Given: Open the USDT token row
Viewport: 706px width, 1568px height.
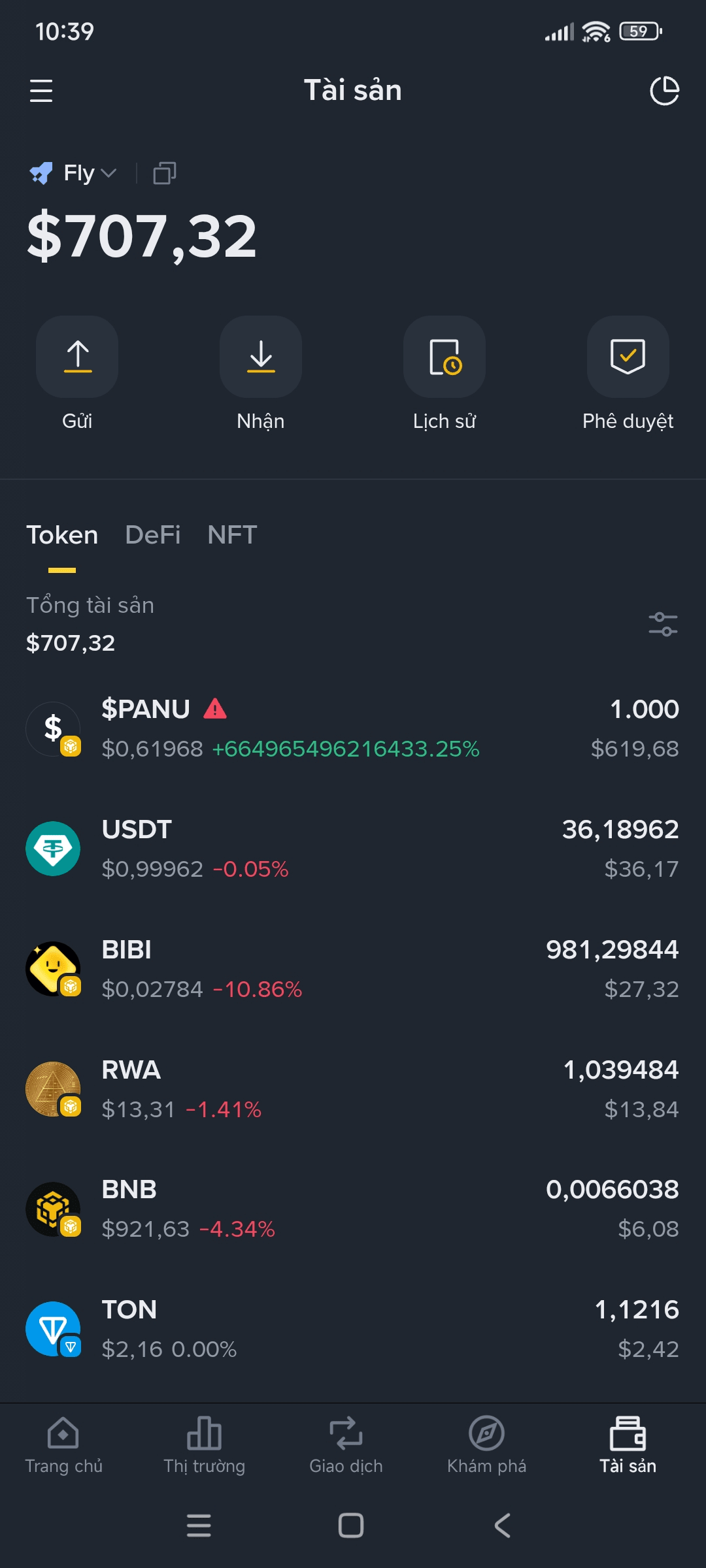Looking at the screenshot, I should click(x=353, y=849).
